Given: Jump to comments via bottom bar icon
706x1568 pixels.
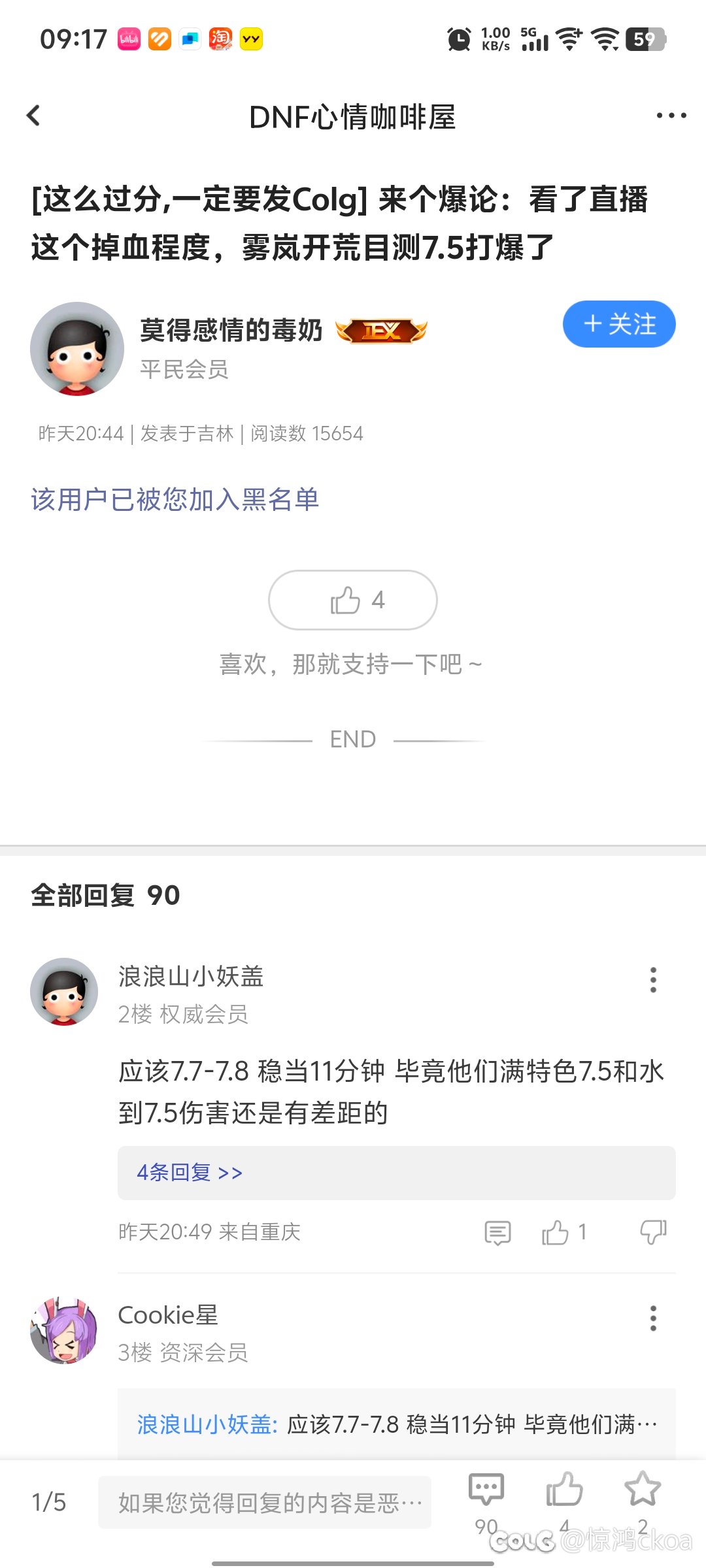Looking at the screenshot, I should coord(486,1491).
